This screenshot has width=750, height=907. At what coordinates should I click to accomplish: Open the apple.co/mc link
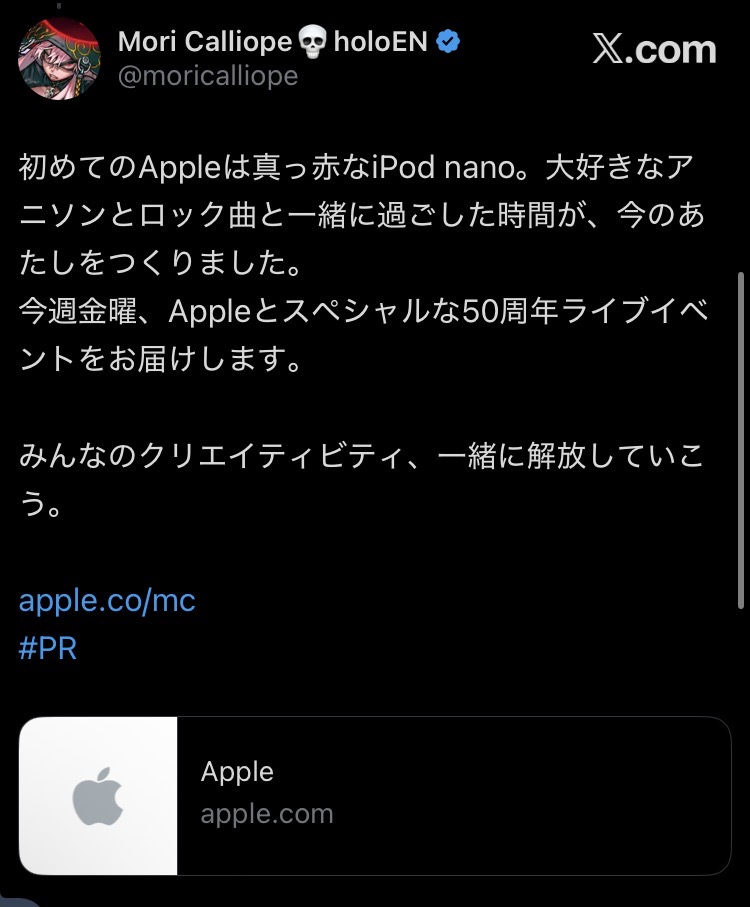[107, 601]
